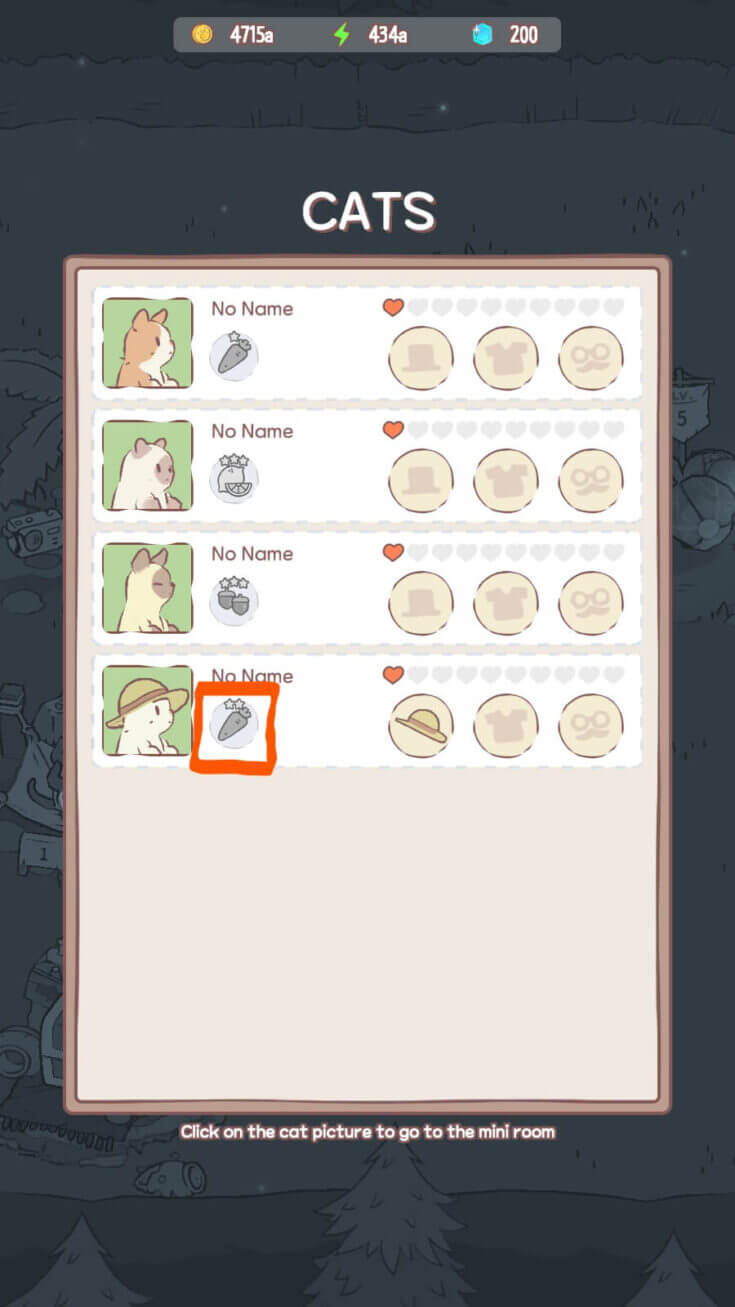Screen dimensions: 735x1307
Task: Open the brown-faced white cat's glasses slot
Action: tap(591, 480)
